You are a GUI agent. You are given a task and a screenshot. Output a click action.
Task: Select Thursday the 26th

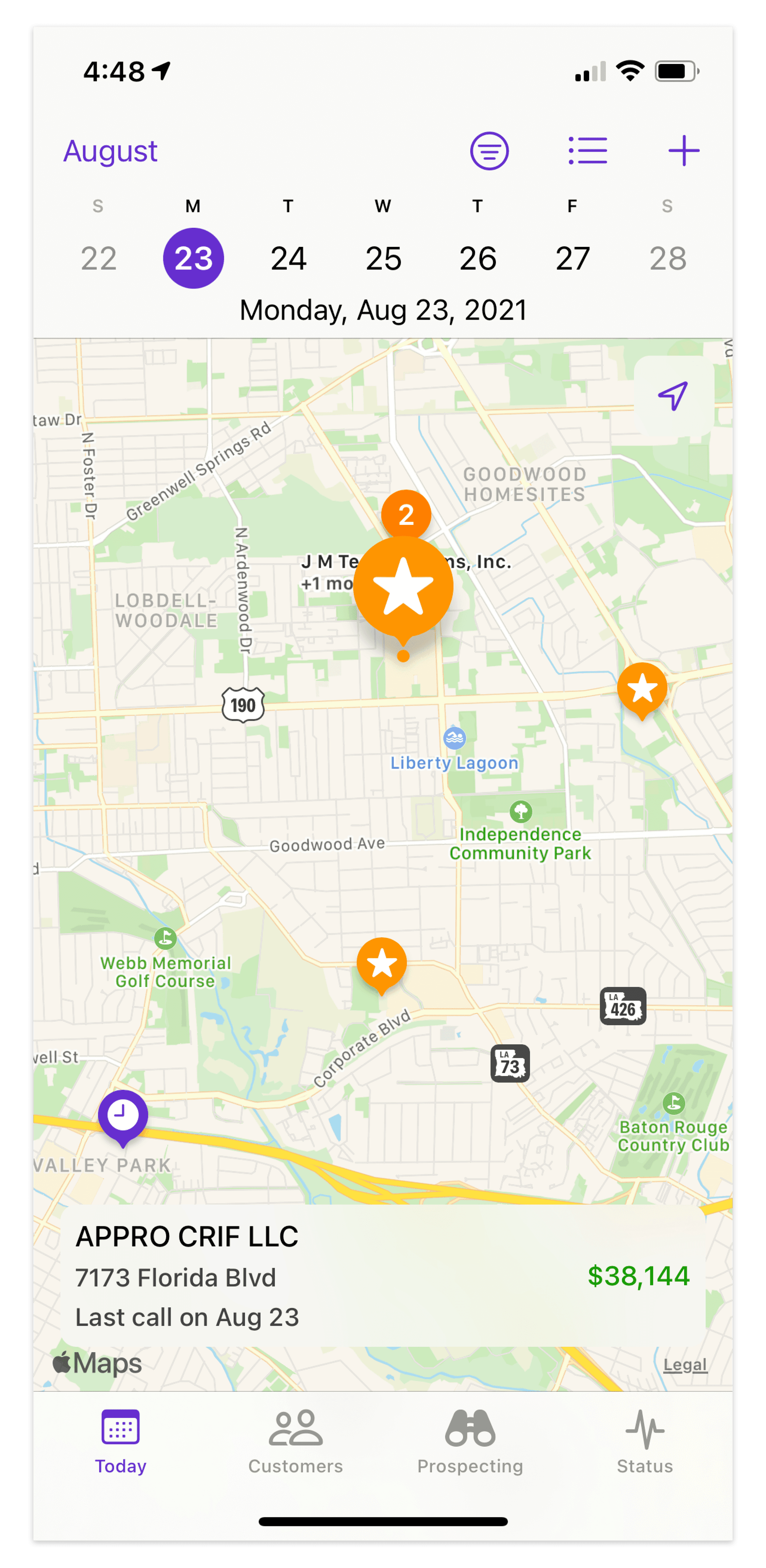click(x=478, y=258)
